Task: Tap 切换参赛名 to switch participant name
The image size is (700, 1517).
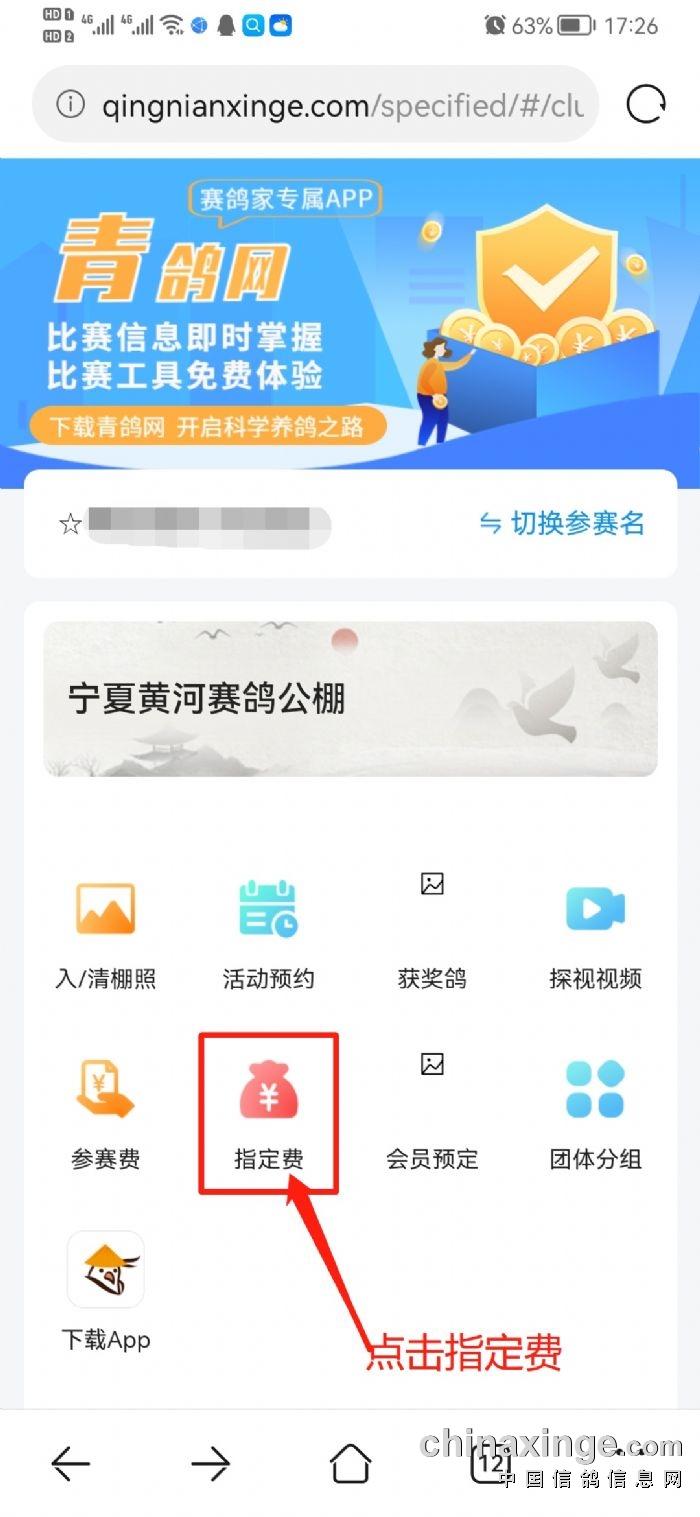Action: coord(562,523)
